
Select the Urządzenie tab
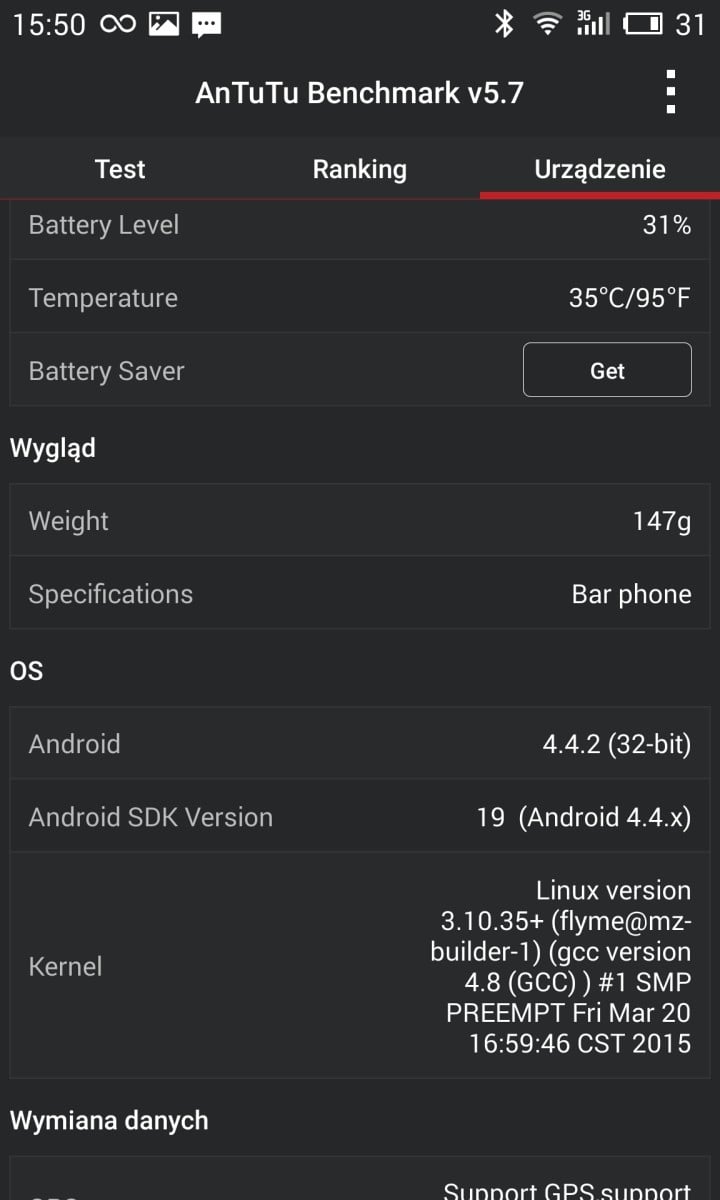[x=600, y=169]
